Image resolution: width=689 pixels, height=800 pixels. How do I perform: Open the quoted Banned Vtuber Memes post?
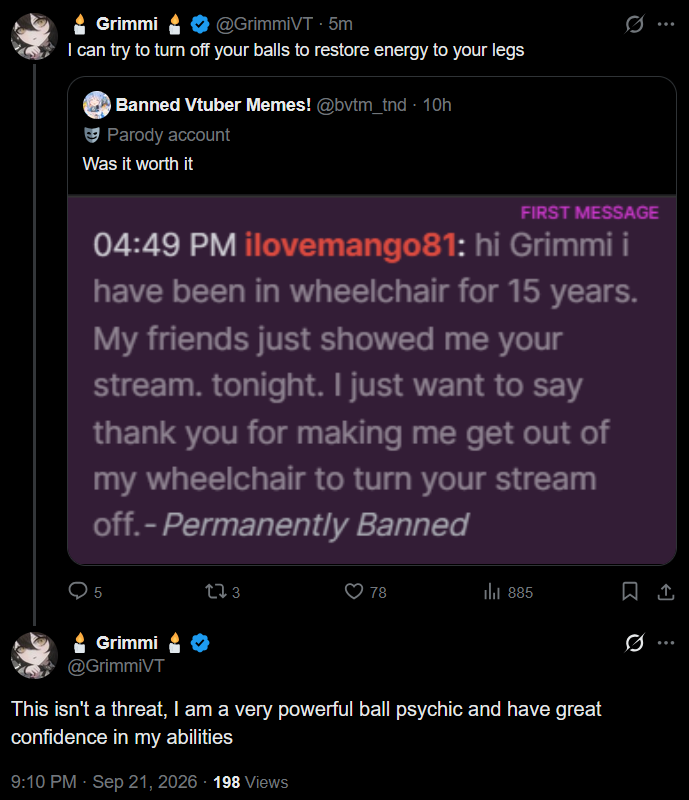372,135
